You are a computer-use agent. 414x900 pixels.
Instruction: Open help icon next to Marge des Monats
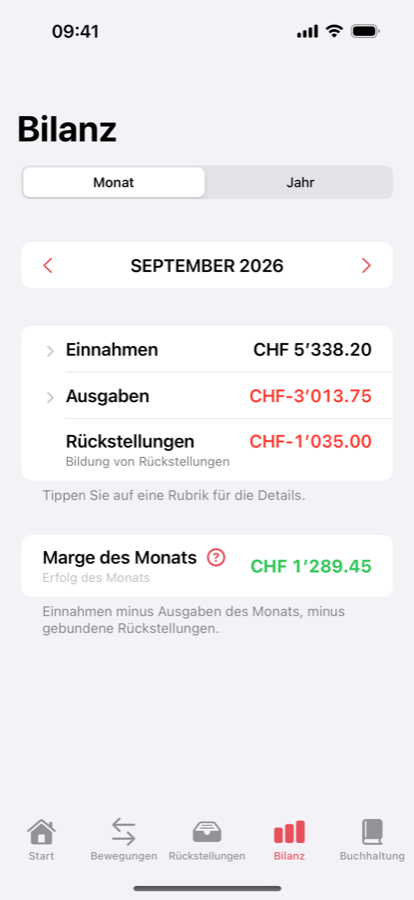216,557
